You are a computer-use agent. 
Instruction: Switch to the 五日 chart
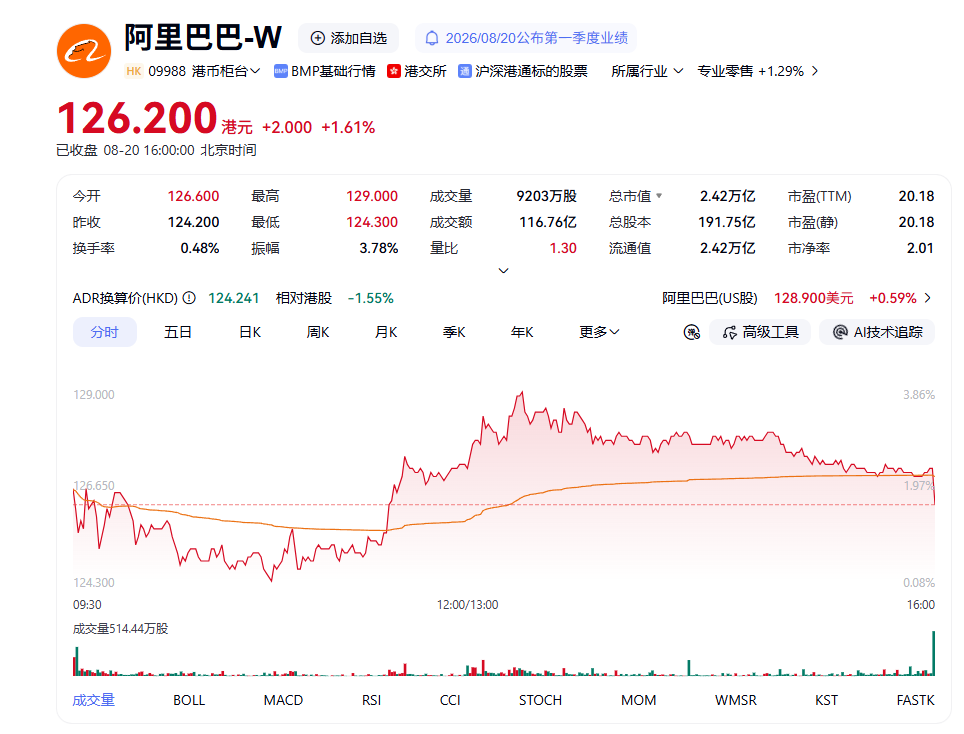point(178,333)
